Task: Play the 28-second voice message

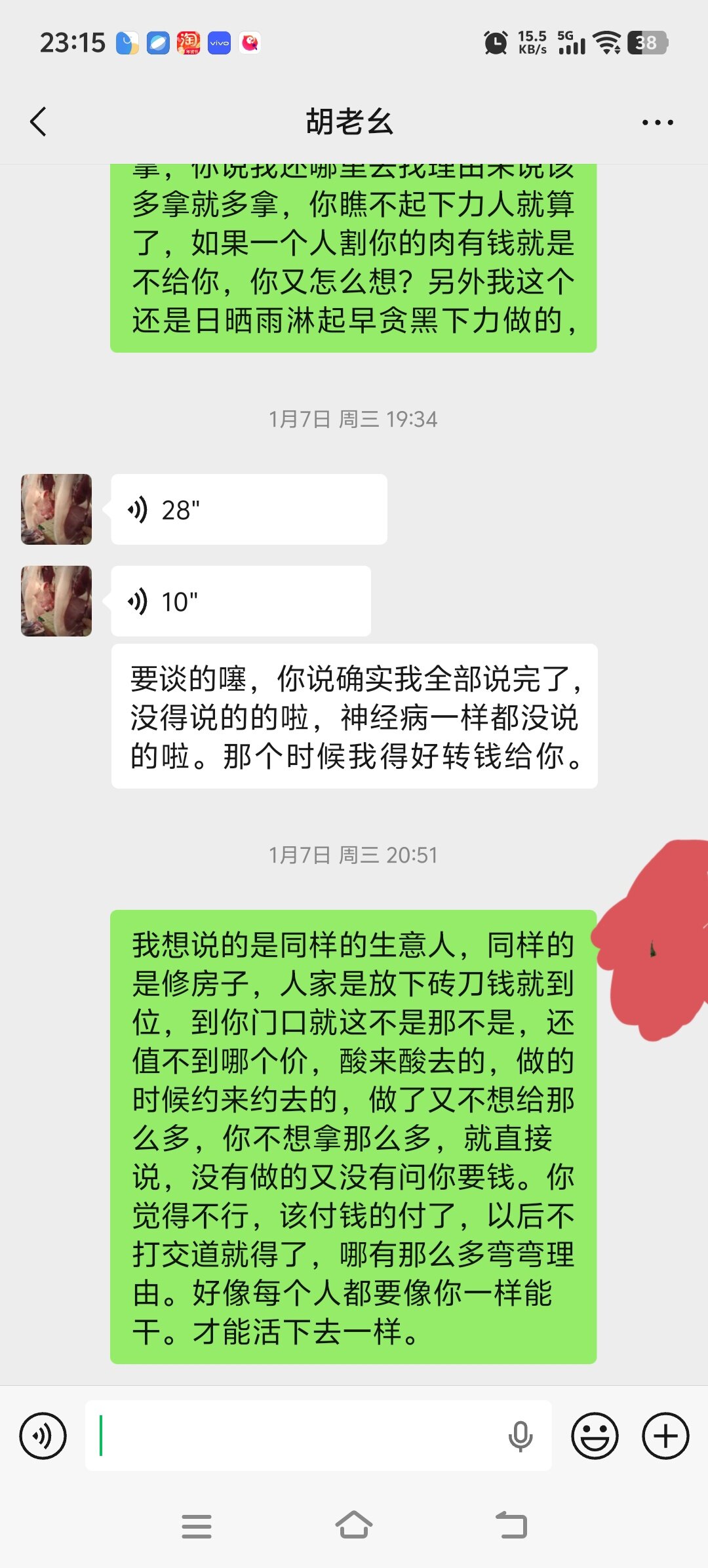Action: tap(248, 509)
